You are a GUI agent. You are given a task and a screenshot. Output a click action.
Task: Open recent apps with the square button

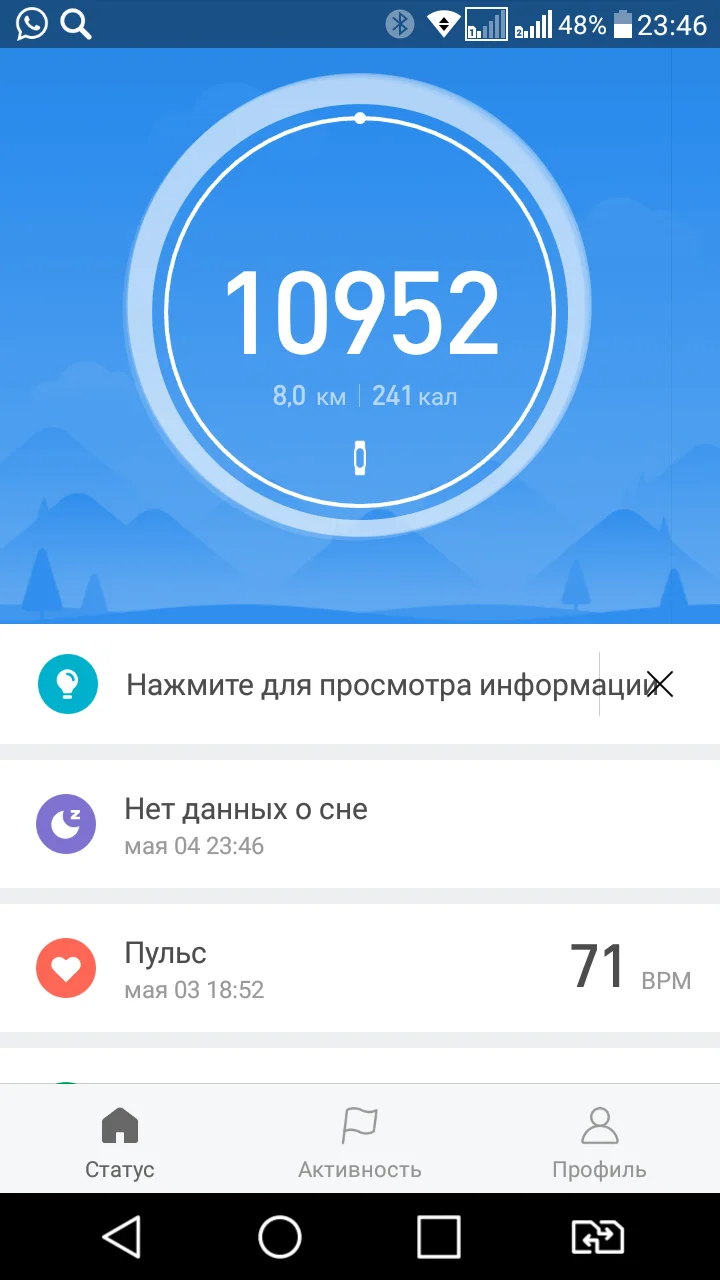click(x=439, y=1236)
